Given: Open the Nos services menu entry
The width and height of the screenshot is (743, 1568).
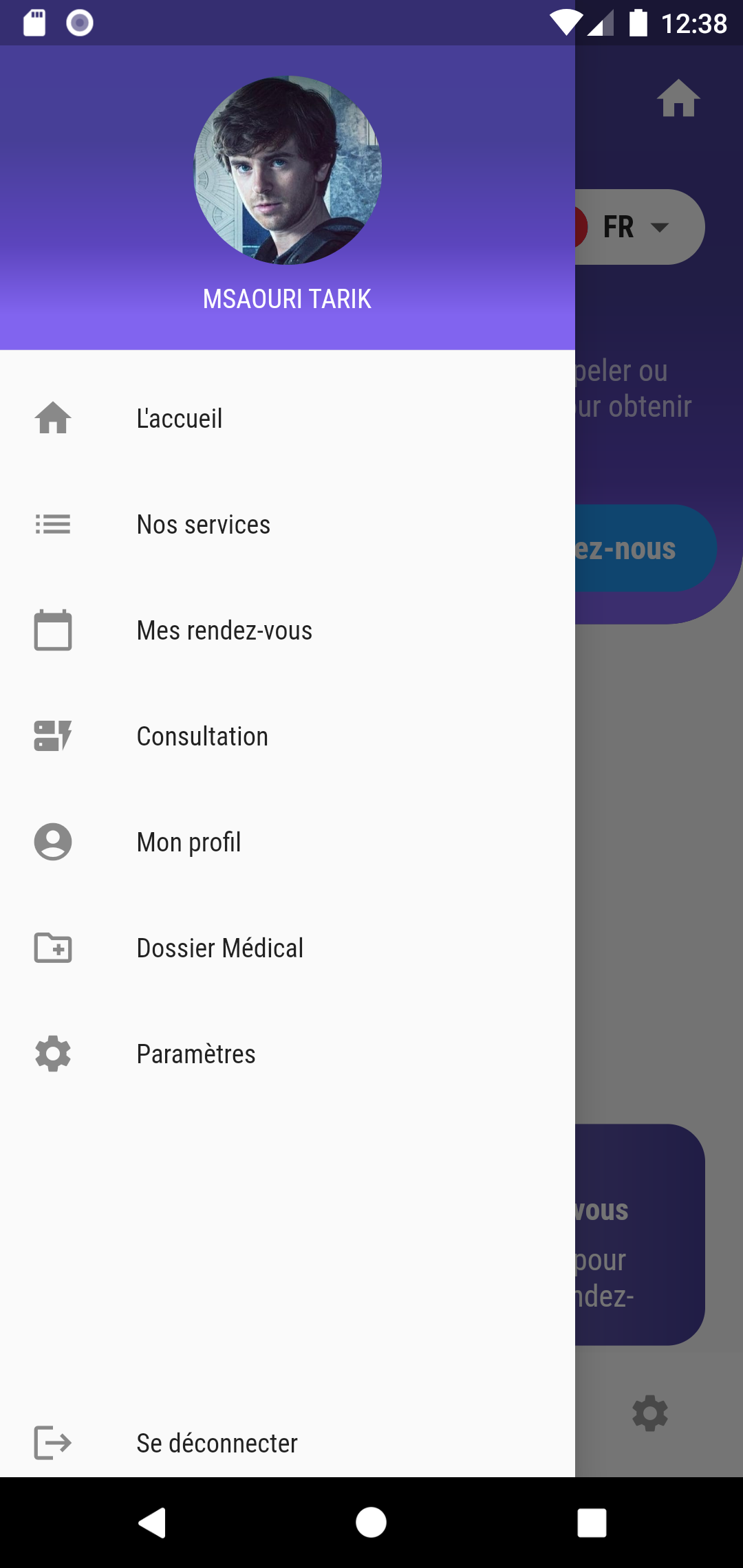Looking at the screenshot, I should pyautogui.click(x=203, y=524).
